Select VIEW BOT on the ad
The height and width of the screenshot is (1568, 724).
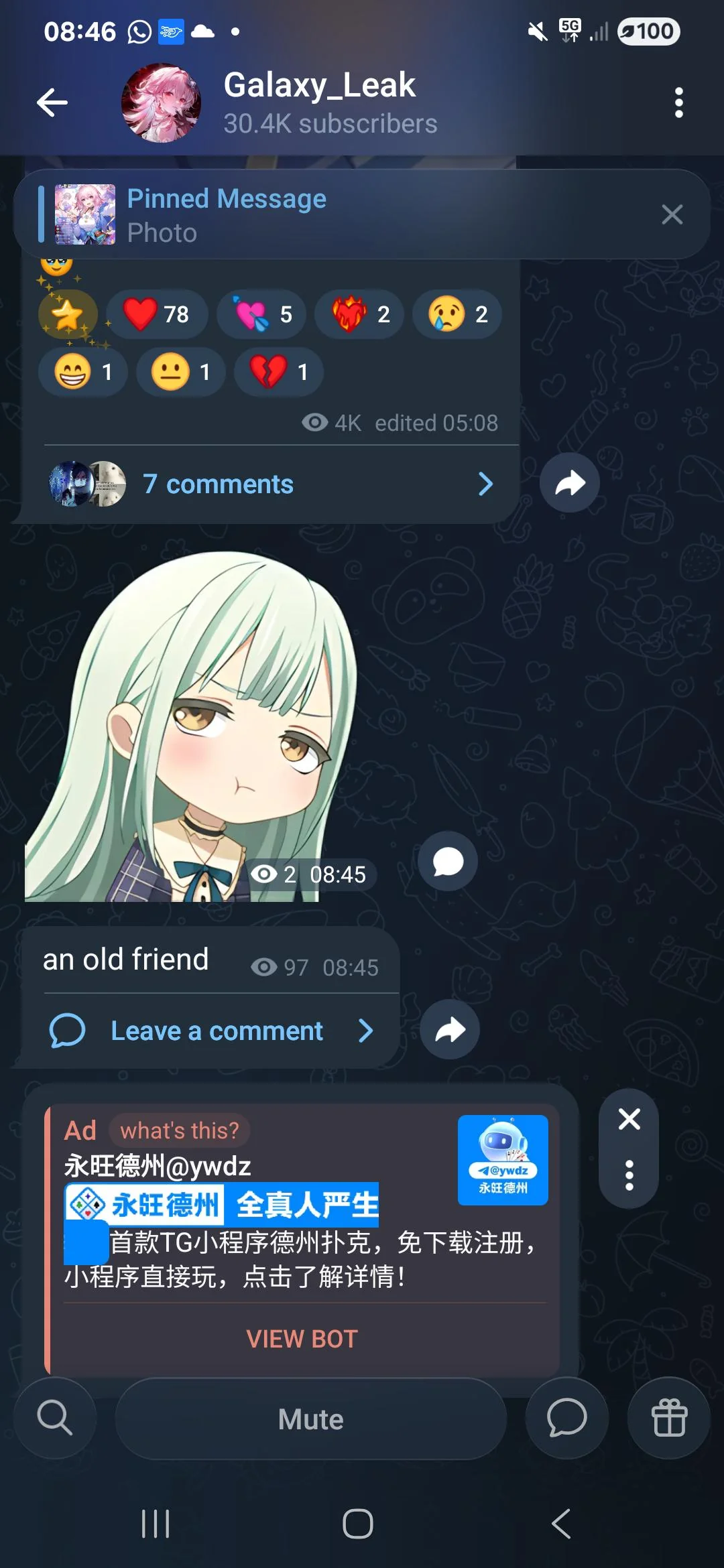point(302,1339)
